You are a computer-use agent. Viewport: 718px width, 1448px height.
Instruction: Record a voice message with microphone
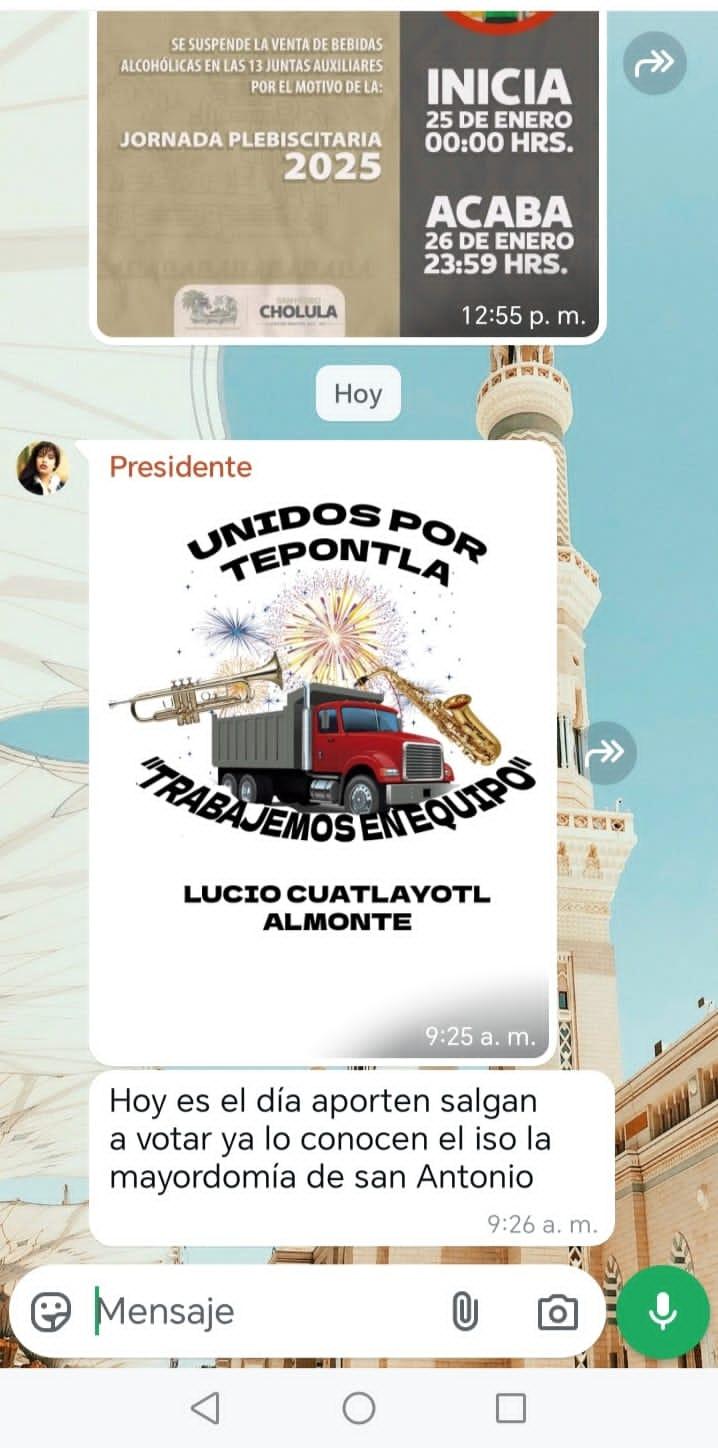pyautogui.click(x=663, y=1312)
